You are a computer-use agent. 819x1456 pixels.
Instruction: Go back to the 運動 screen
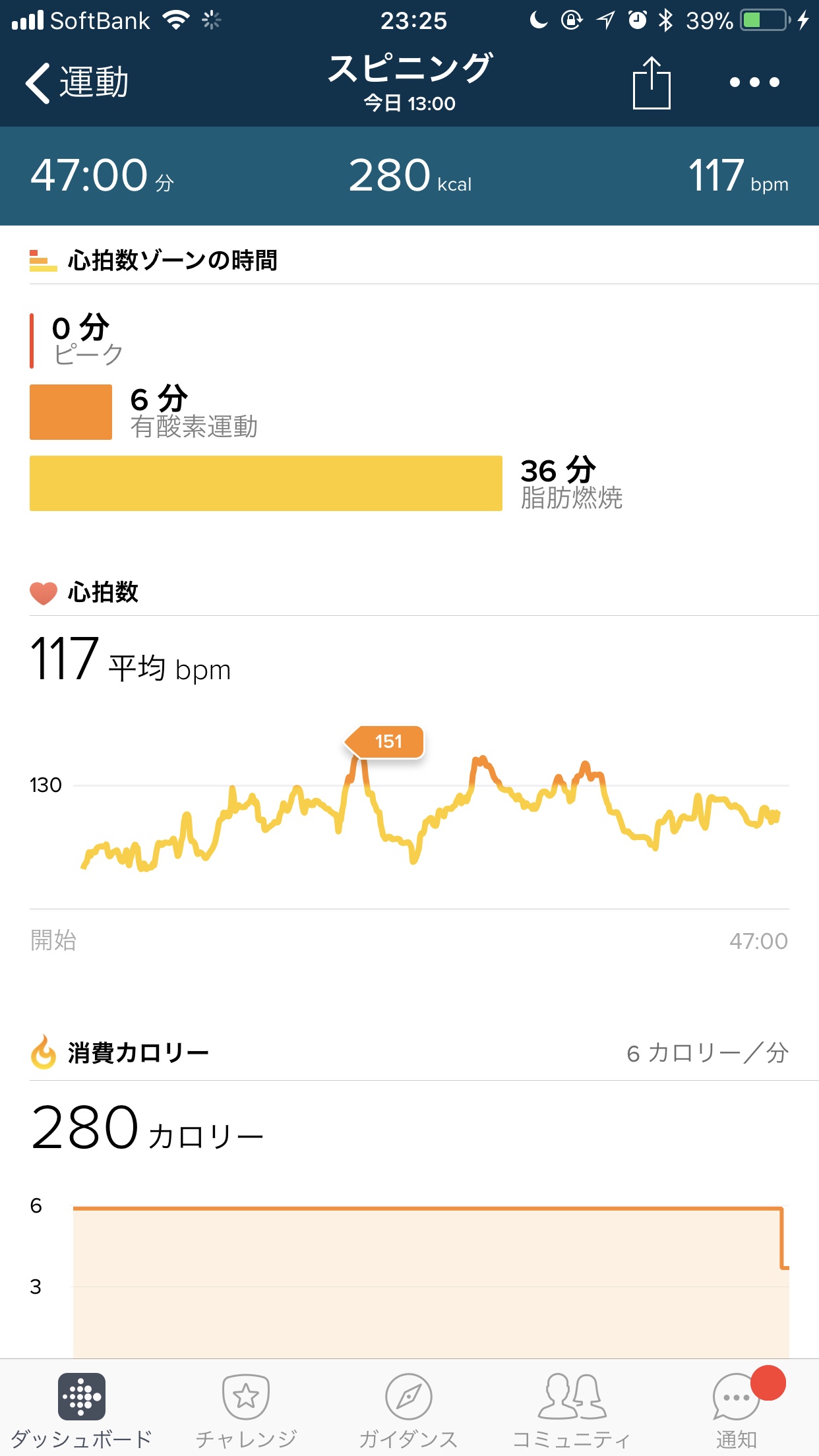(76, 83)
